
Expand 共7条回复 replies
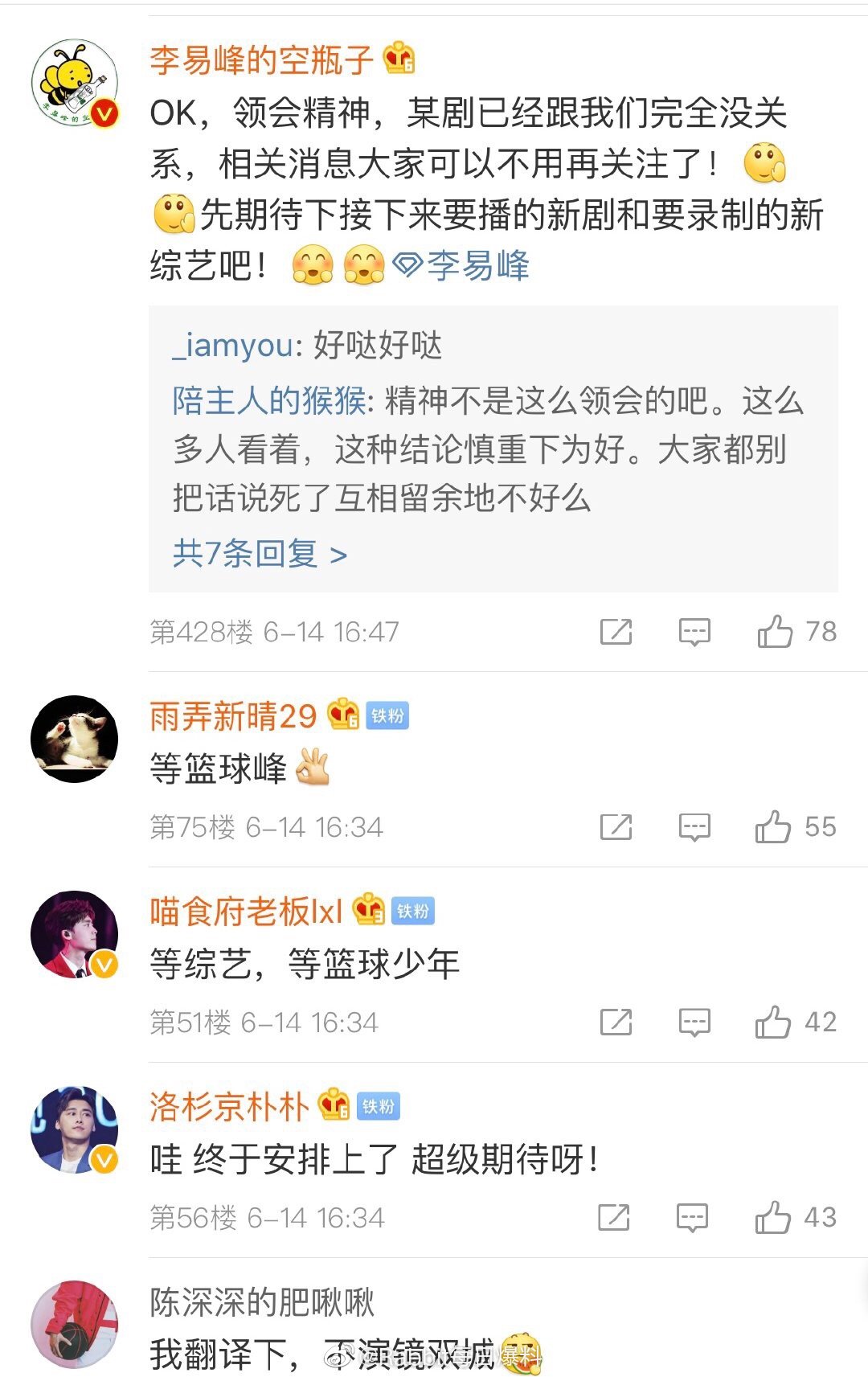[x=260, y=553]
